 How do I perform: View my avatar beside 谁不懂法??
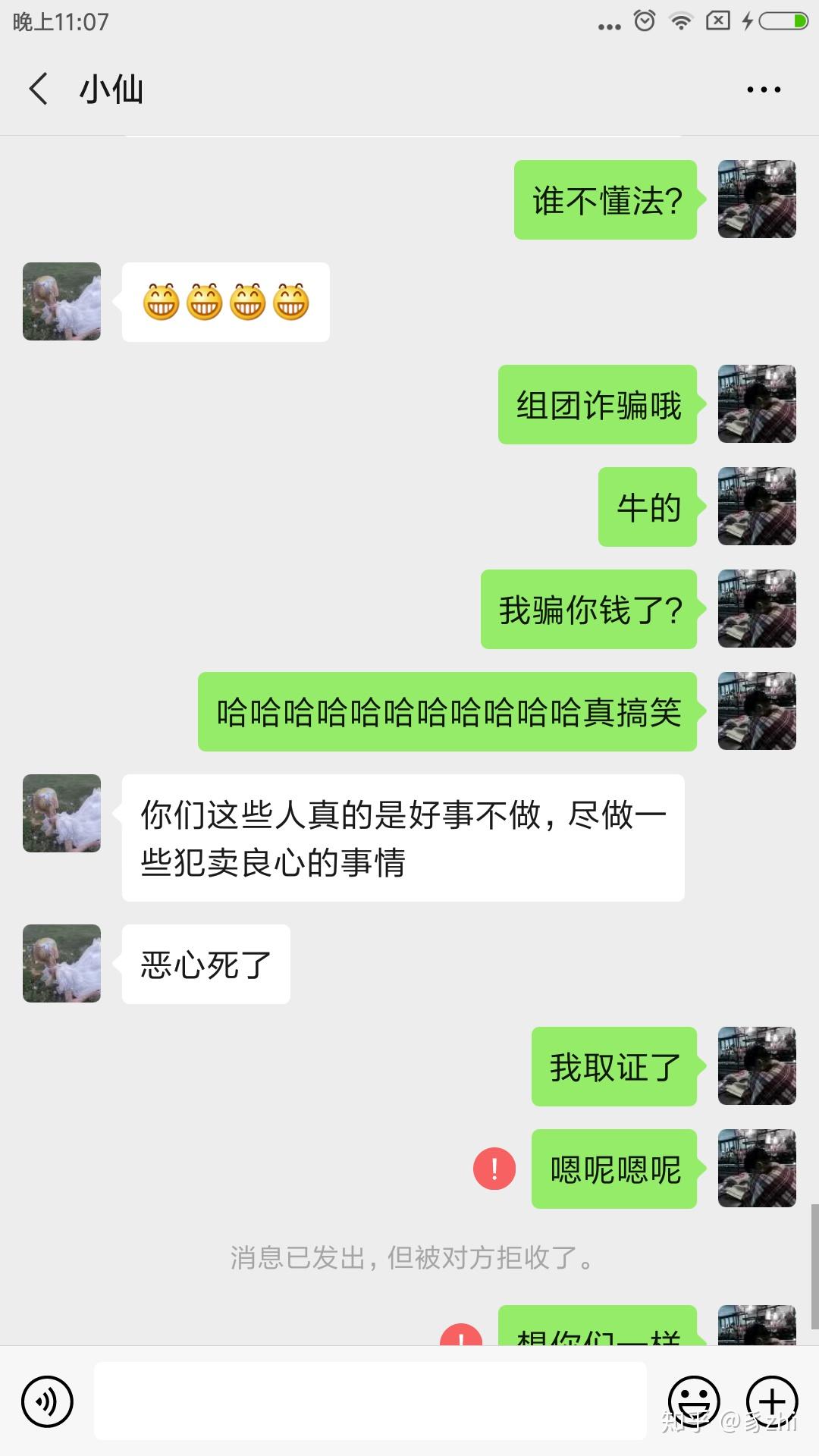(757, 199)
